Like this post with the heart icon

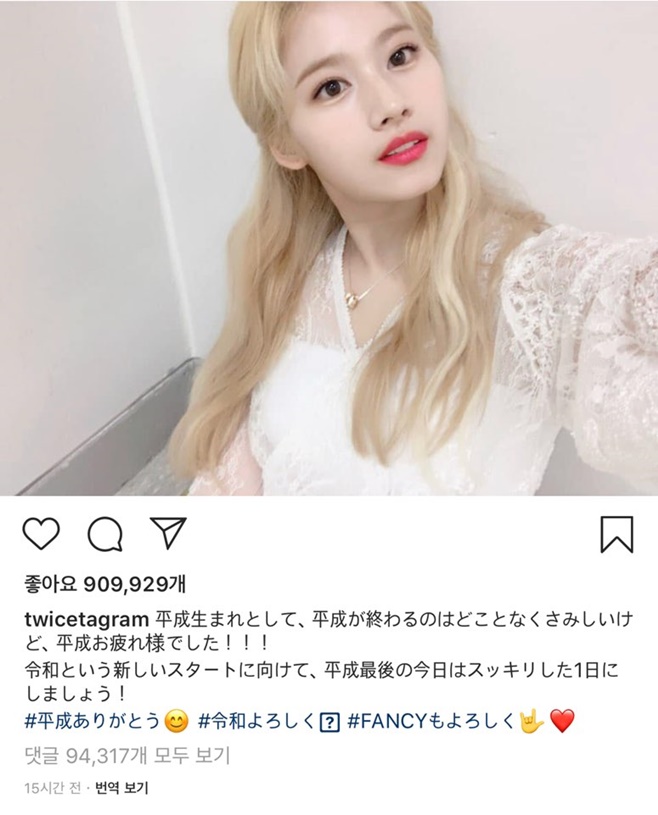tap(41, 535)
